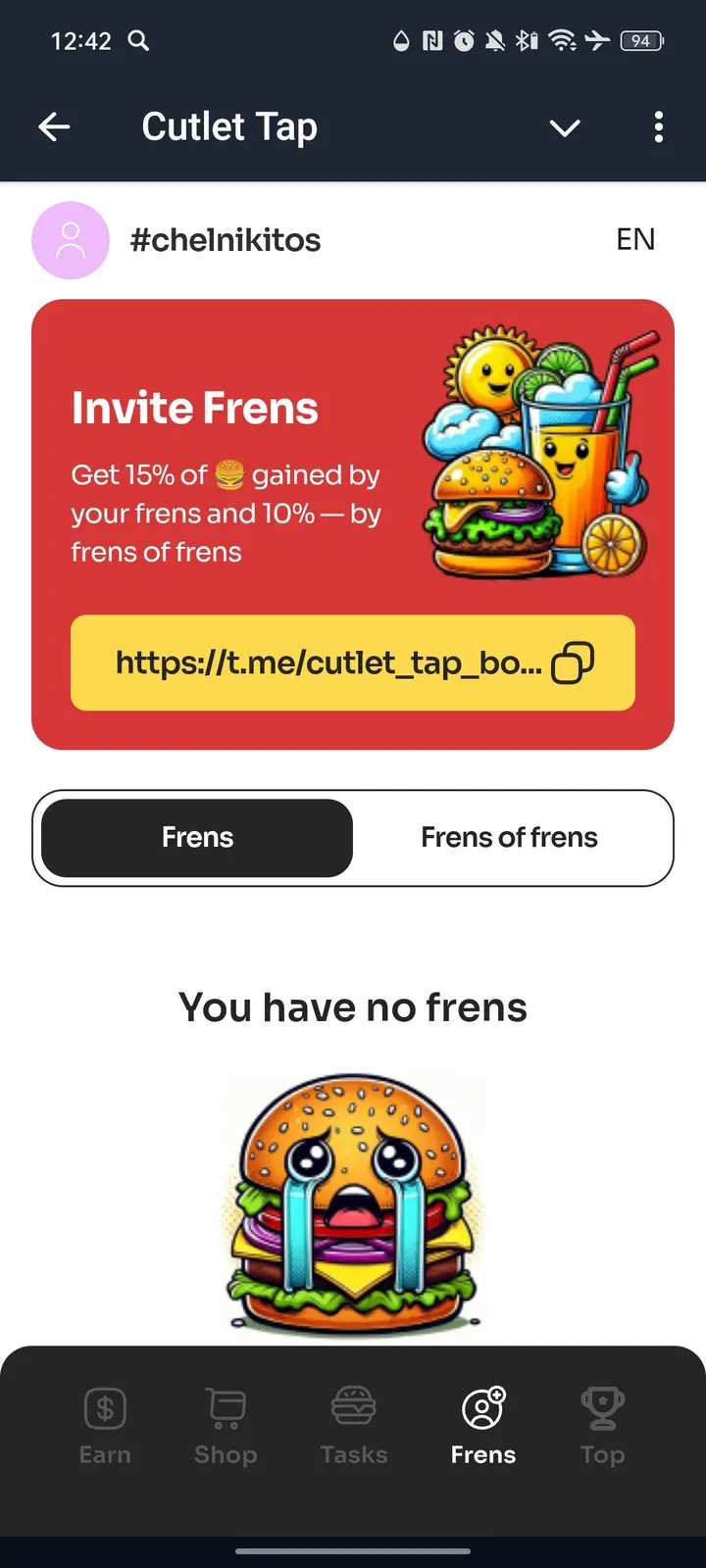Open the #chelnikitos profile avatar

(71, 239)
